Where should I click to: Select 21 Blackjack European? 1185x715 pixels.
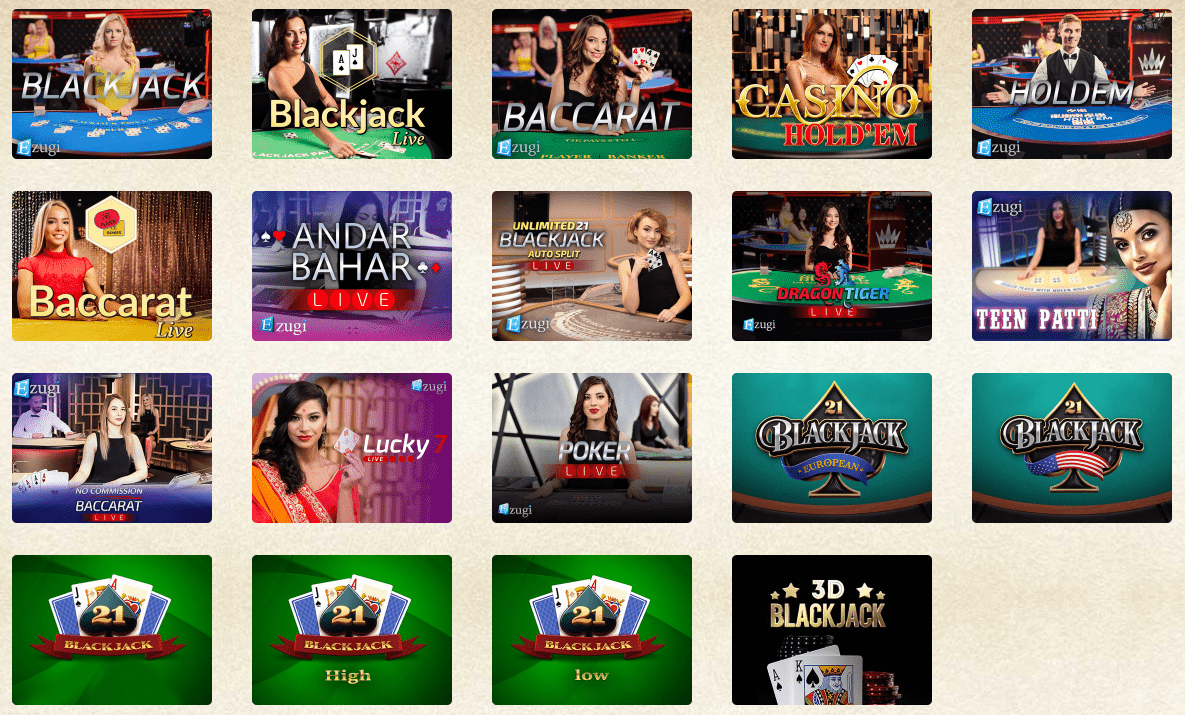831,448
